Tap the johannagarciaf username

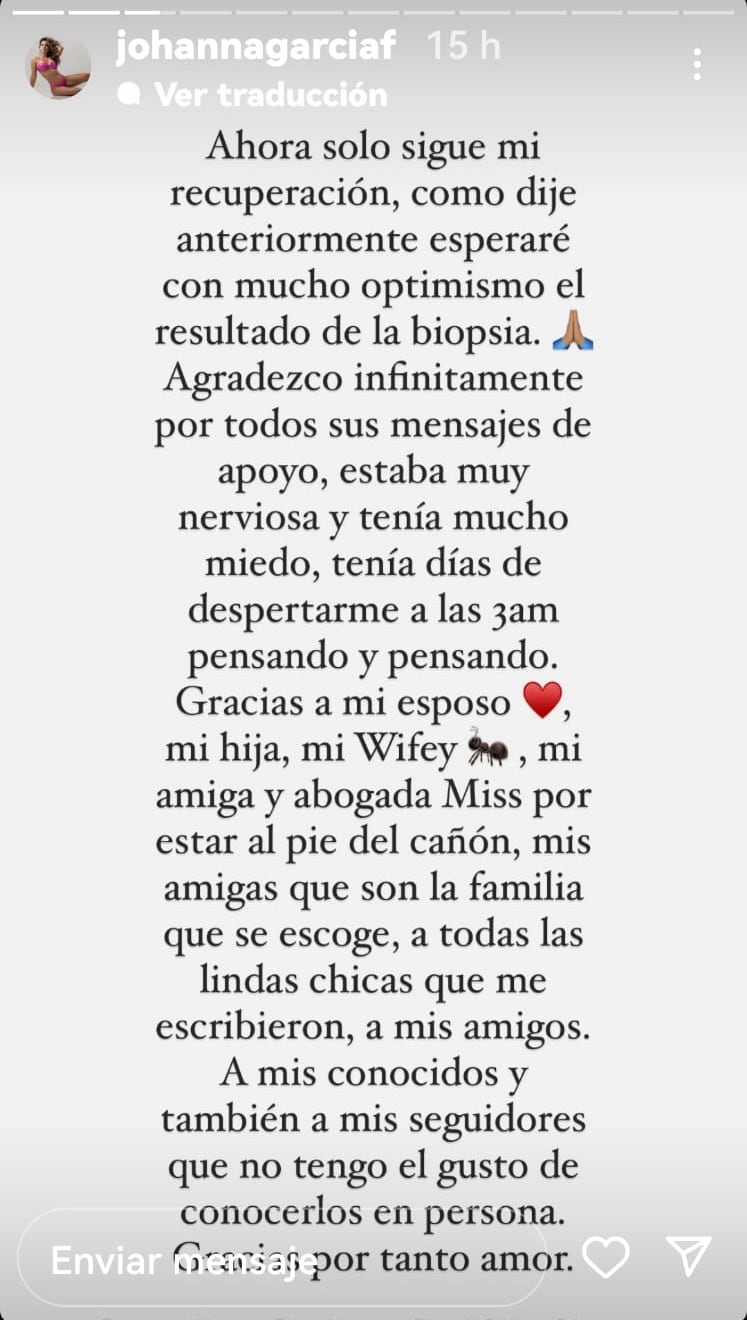256,46
